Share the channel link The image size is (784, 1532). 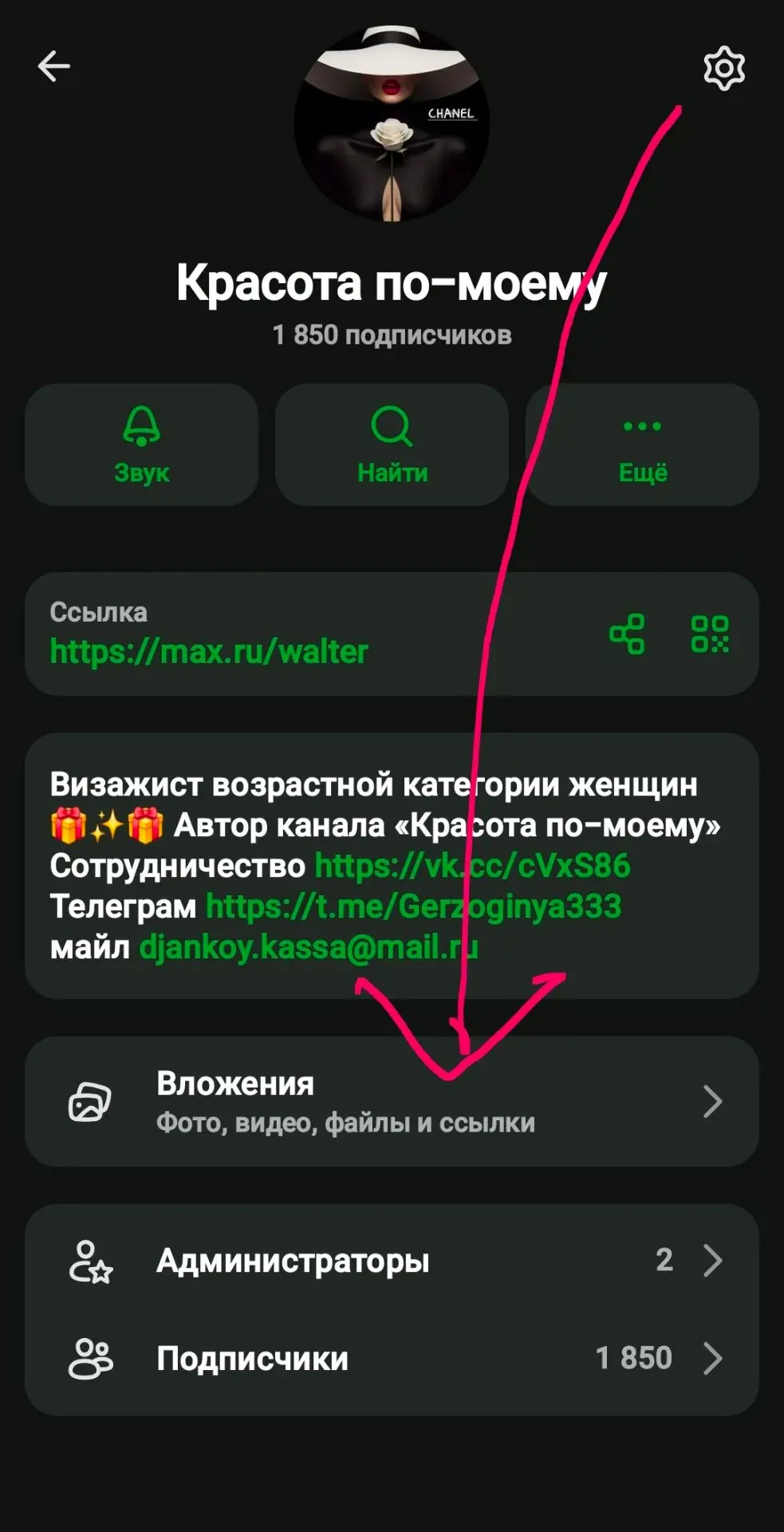coord(627,634)
